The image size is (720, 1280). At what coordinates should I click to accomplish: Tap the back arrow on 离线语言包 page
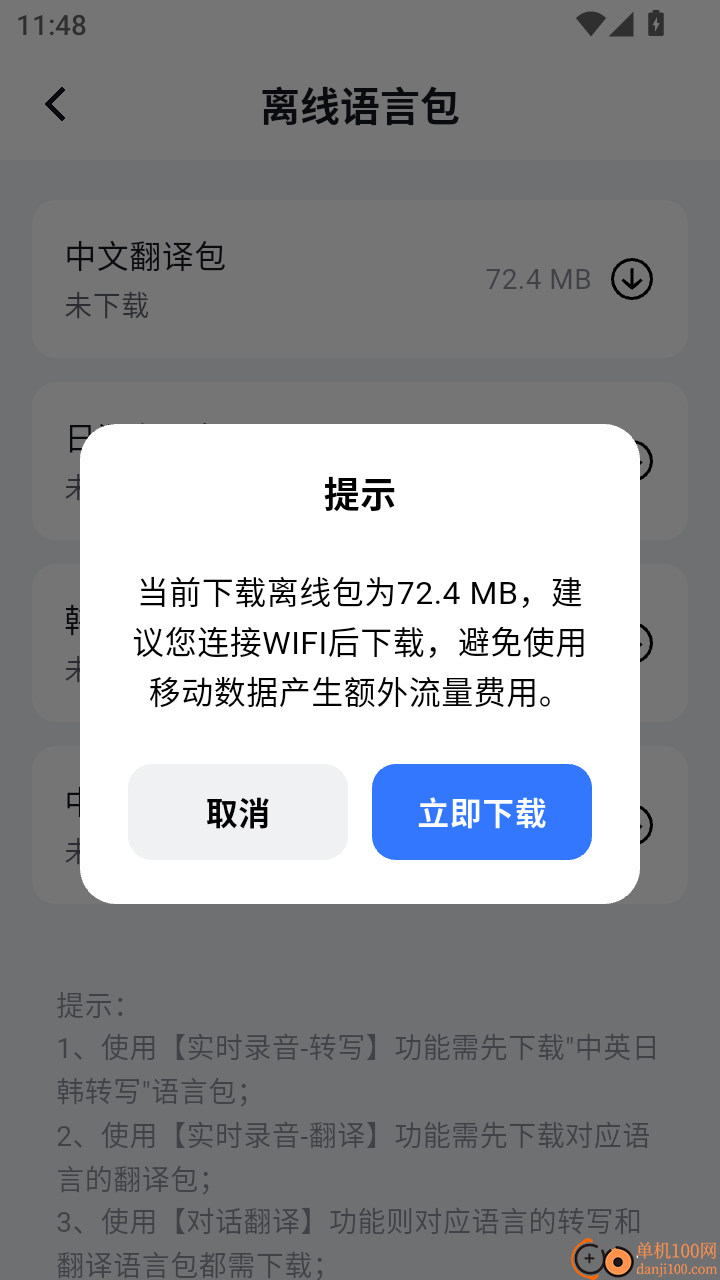pyautogui.click(x=55, y=104)
